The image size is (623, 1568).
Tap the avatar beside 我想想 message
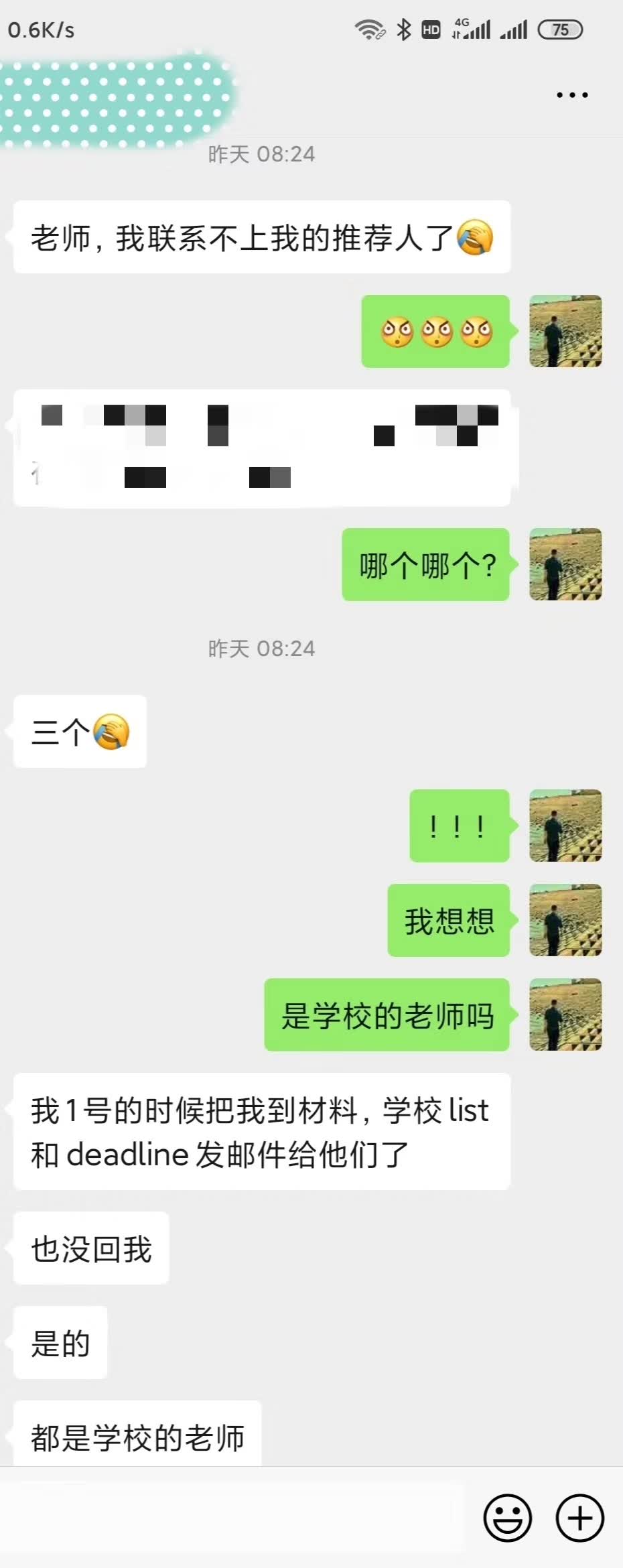(x=565, y=920)
